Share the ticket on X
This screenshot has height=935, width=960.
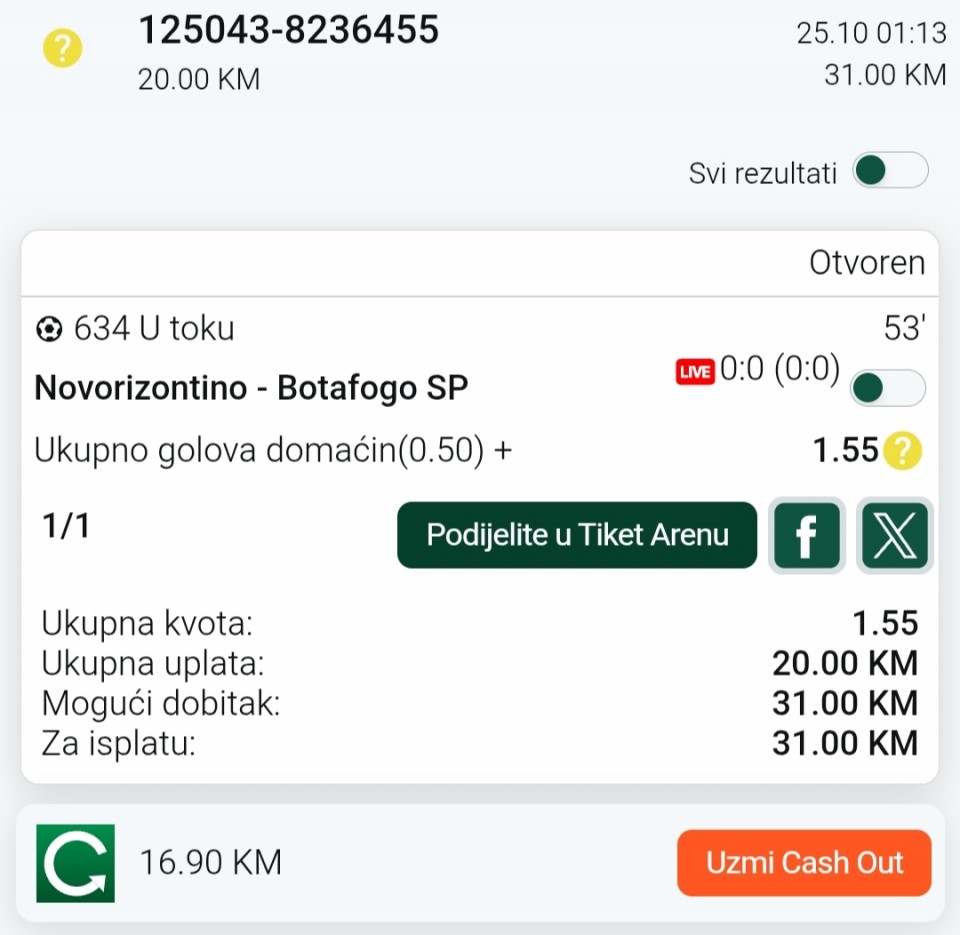[x=895, y=535]
